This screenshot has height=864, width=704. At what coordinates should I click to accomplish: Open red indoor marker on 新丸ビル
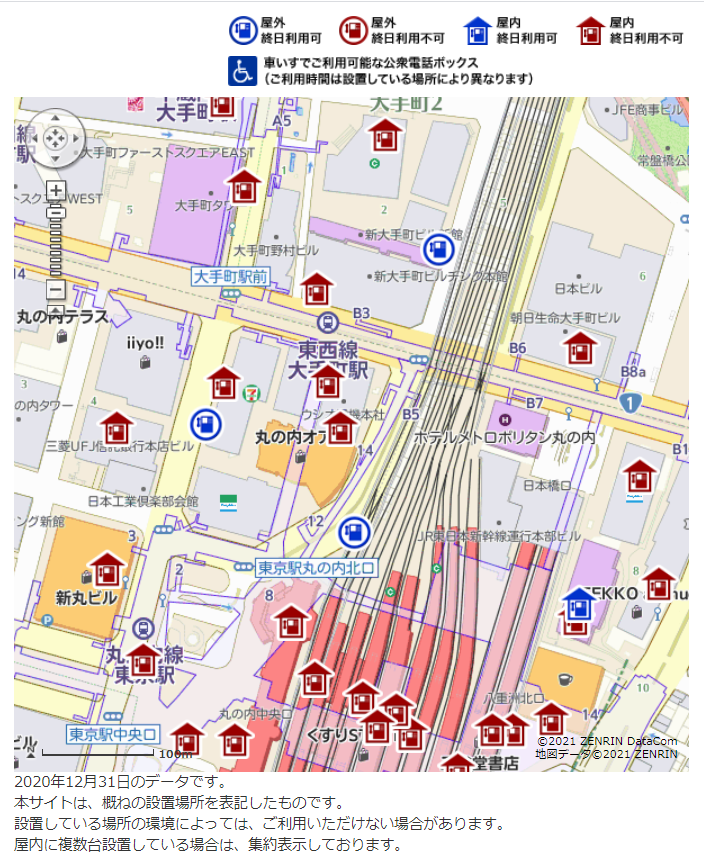coord(106,570)
